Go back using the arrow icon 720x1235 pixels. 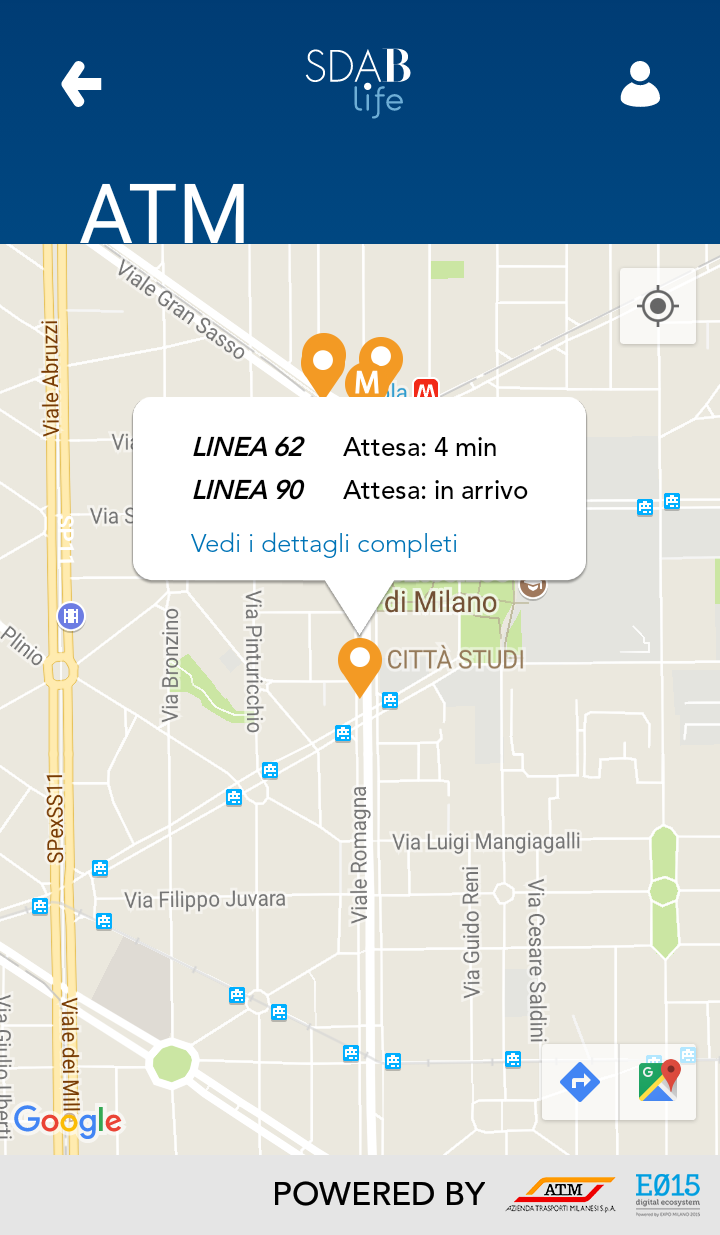coord(81,84)
